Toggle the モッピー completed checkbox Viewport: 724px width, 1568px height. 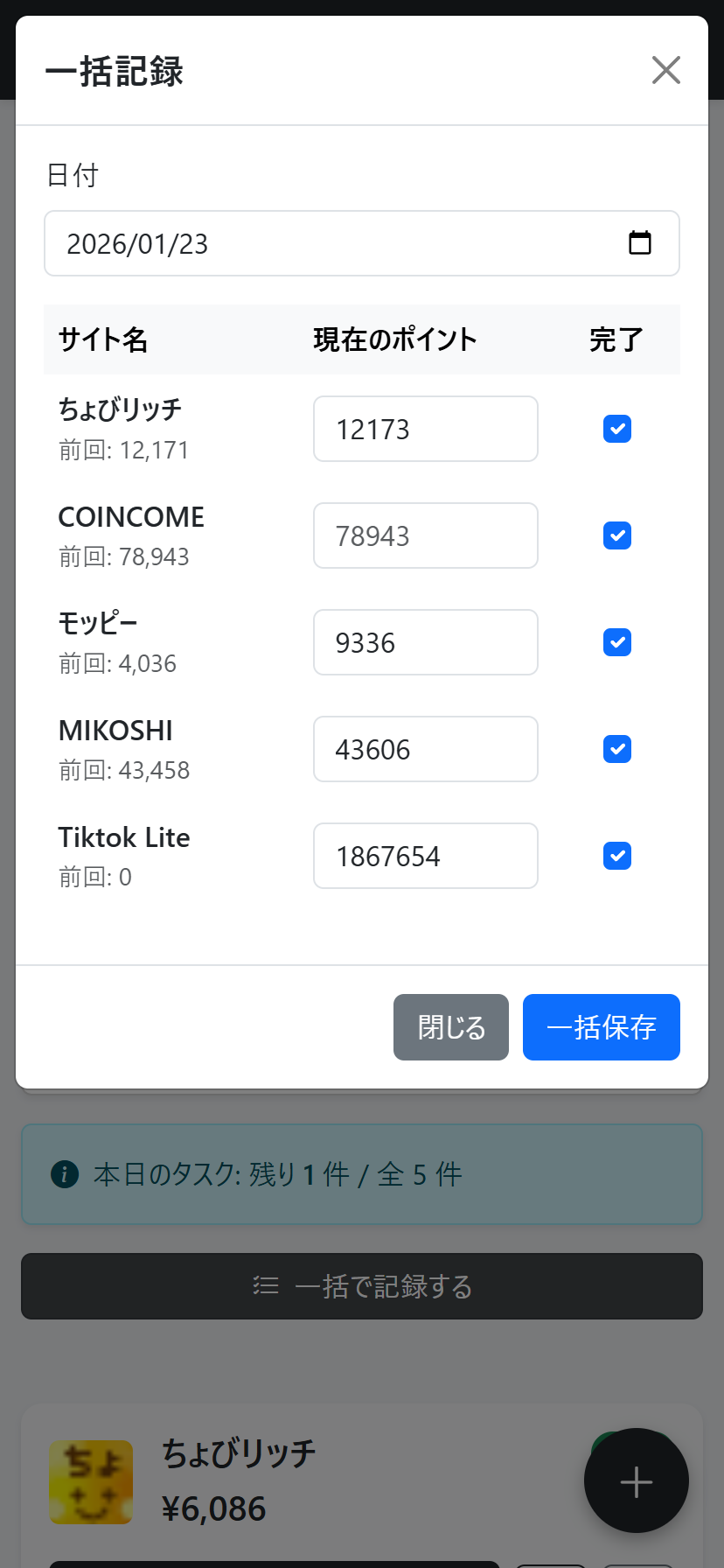[x=616, y=642]
